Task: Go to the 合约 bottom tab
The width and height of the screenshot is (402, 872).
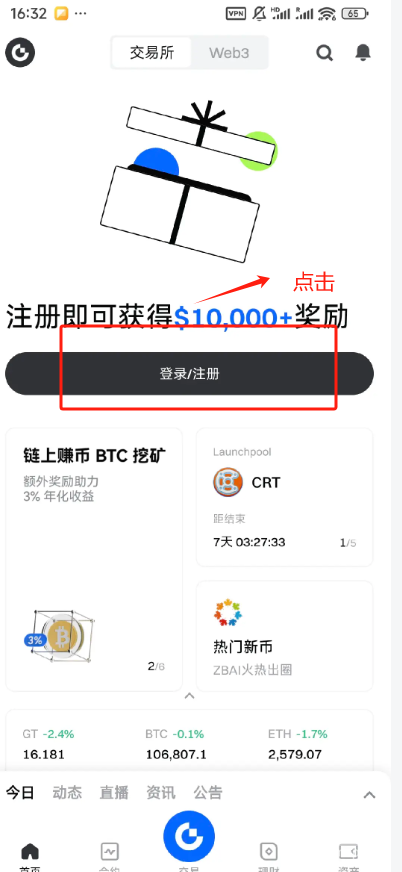Action: pos(110,856)
